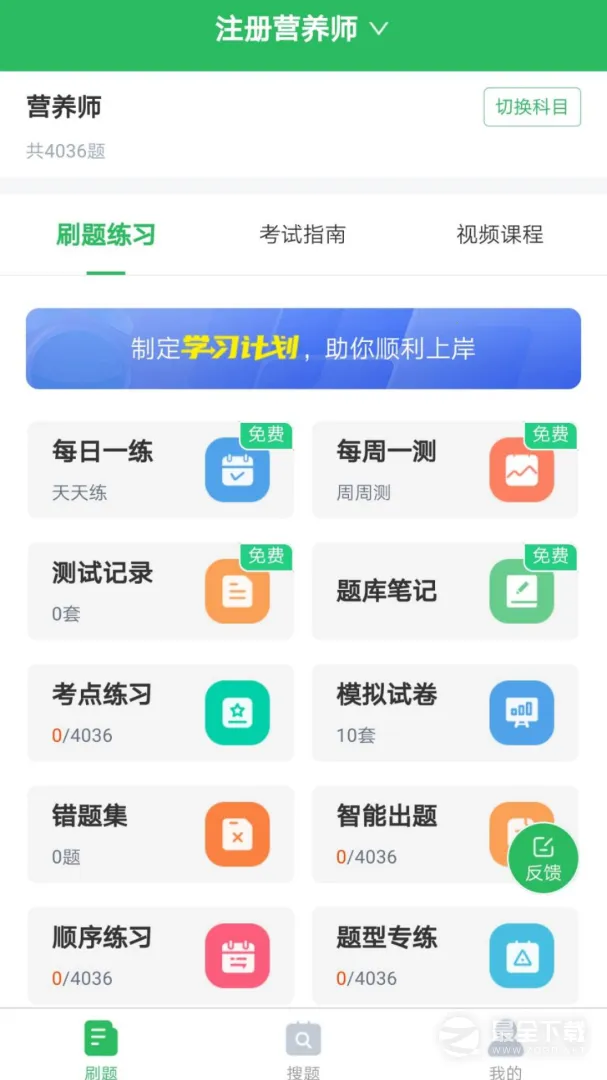View 测试记录 test records
This screenshot has height=1080, width=607.
(x=160, y=591)
